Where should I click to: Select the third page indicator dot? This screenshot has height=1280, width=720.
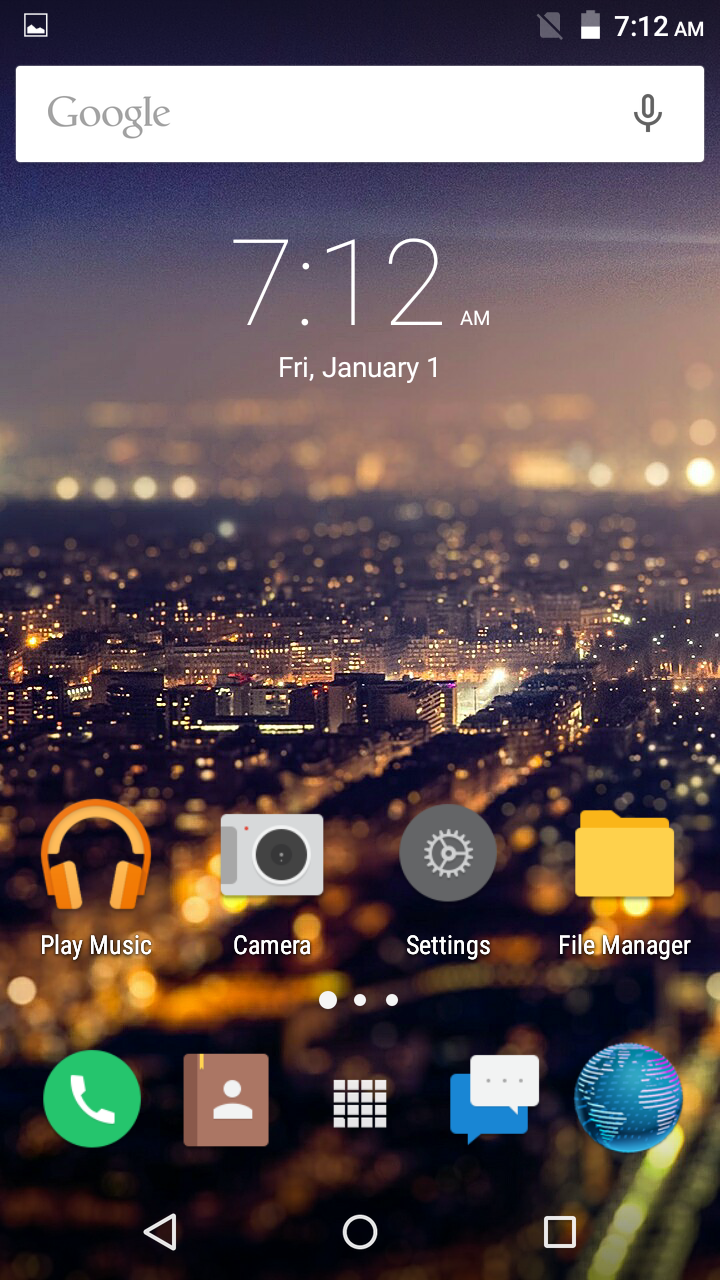(390, 999)
